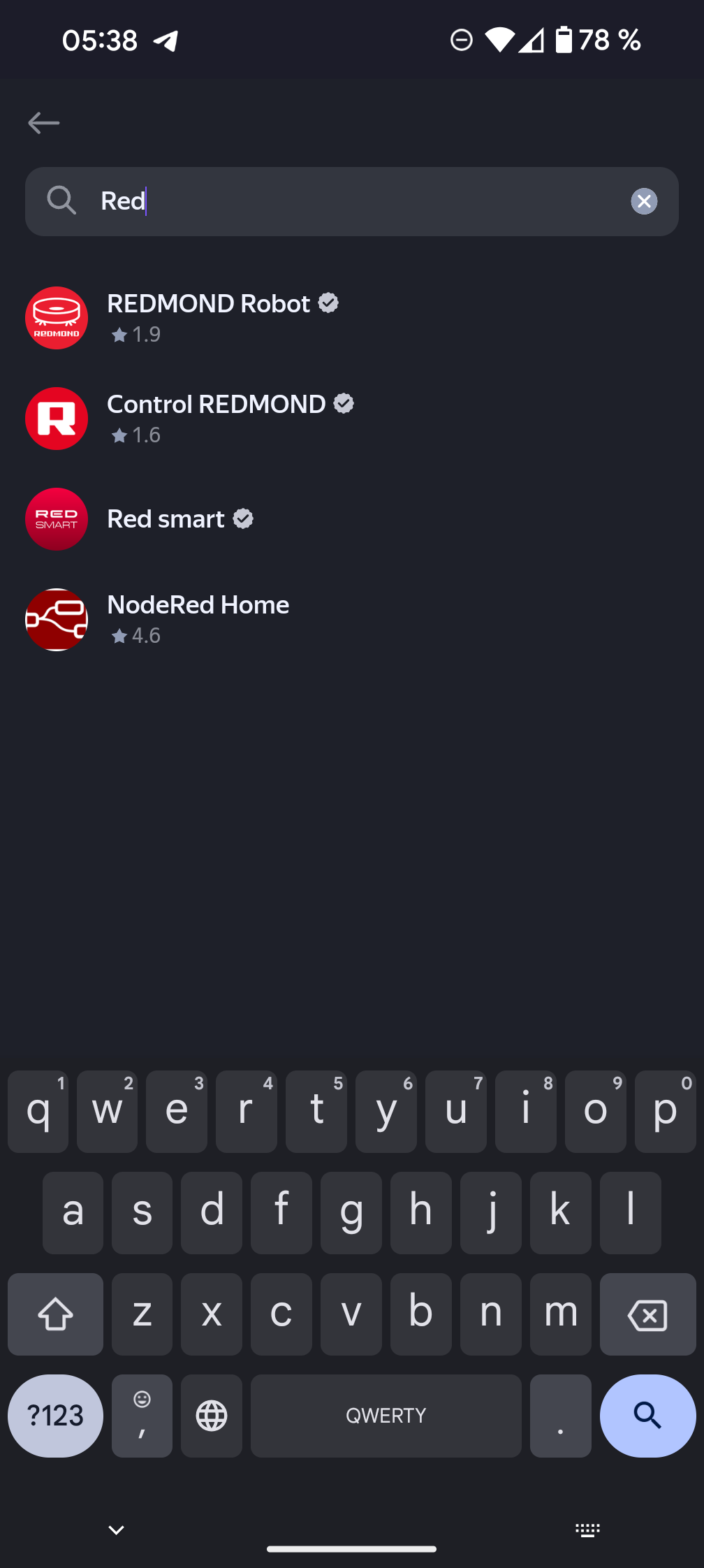
Task: Clear the search text with X
Action: coord(643,201)
